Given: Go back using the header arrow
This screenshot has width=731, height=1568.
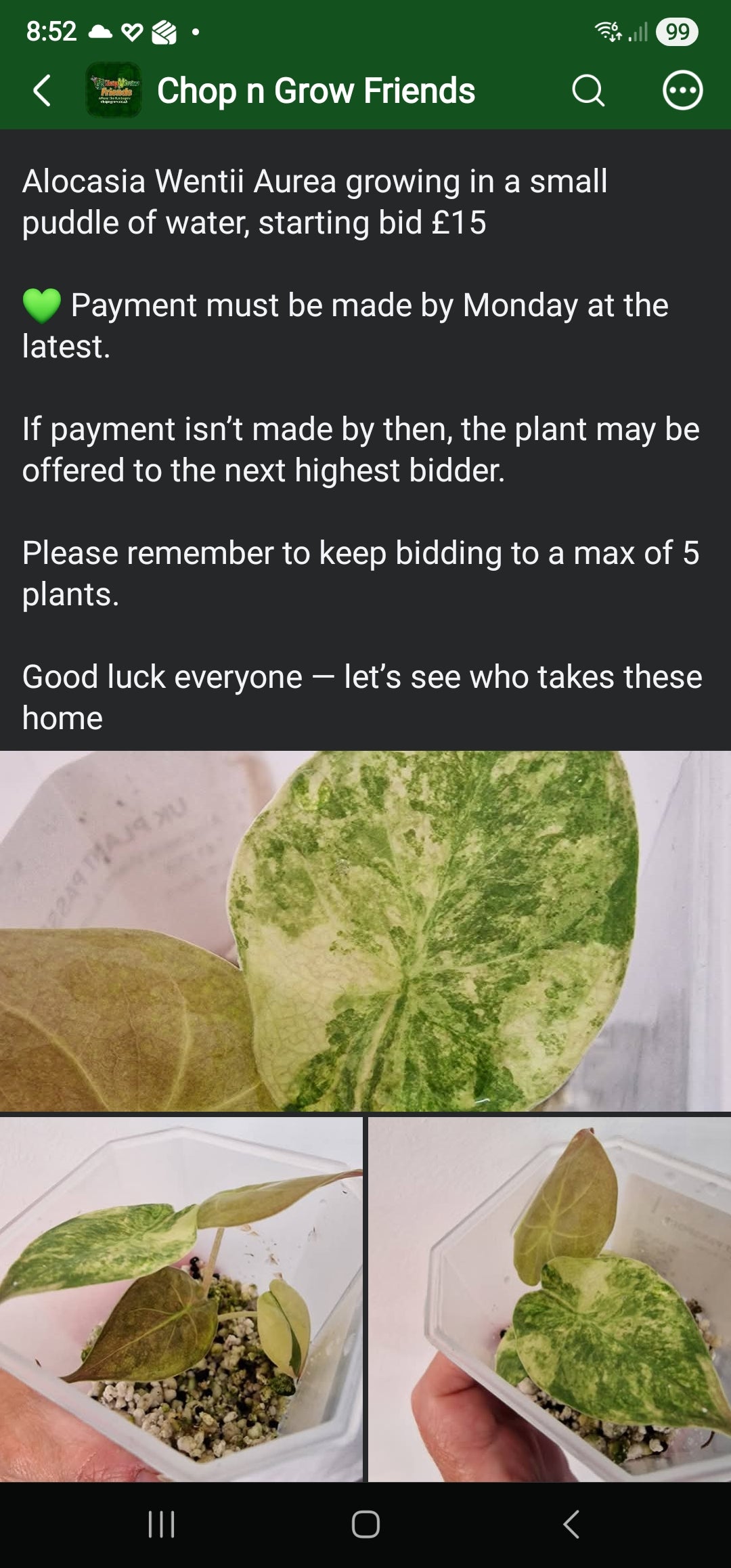Looking at the screenshot, I should pyautogui.click(x=42, y=91).
